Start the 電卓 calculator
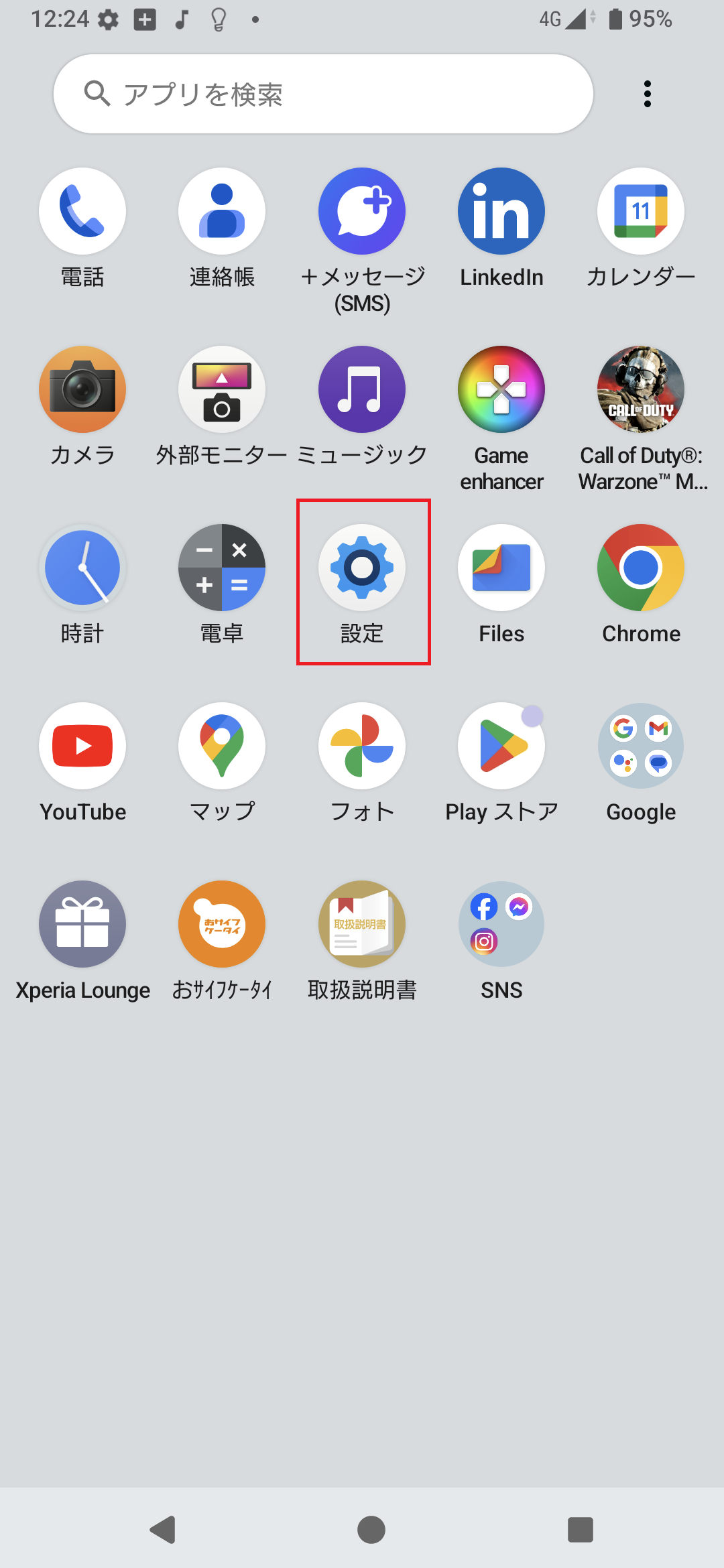The width and height of the screenshot is (724, 1568). (222, 568)
